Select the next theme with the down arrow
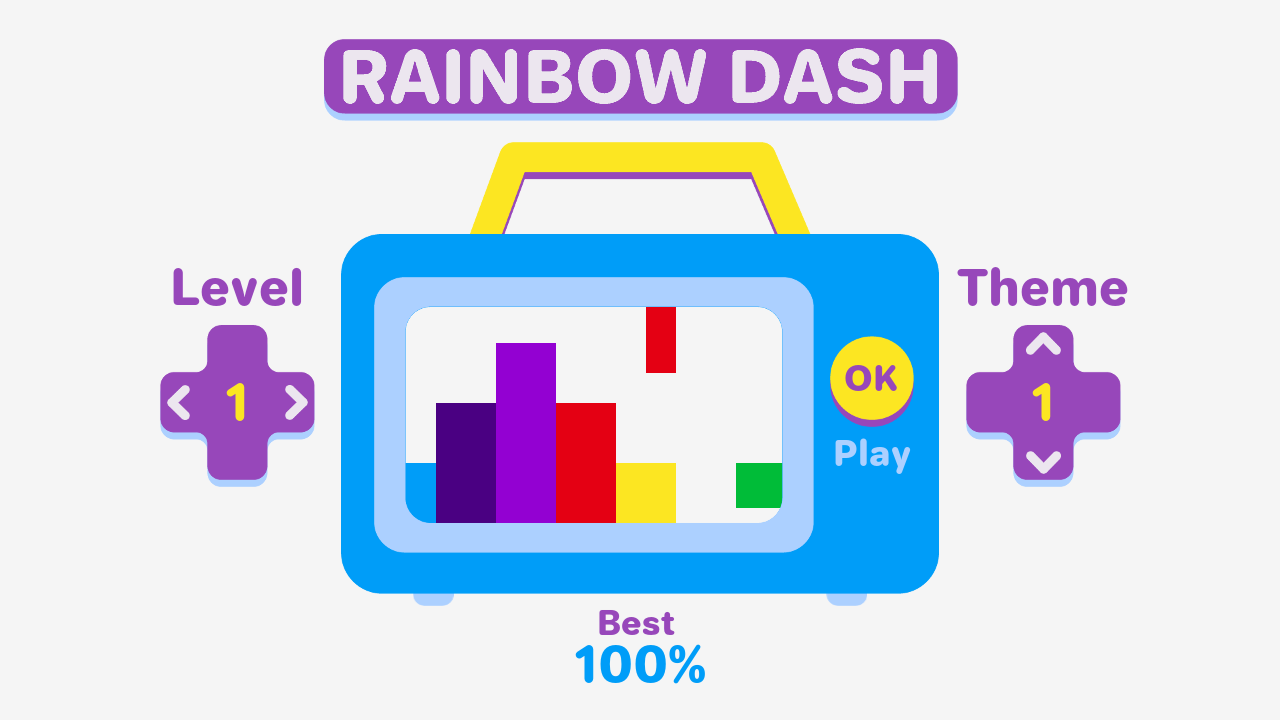 pyautogui.click(x=1043, y=461)
